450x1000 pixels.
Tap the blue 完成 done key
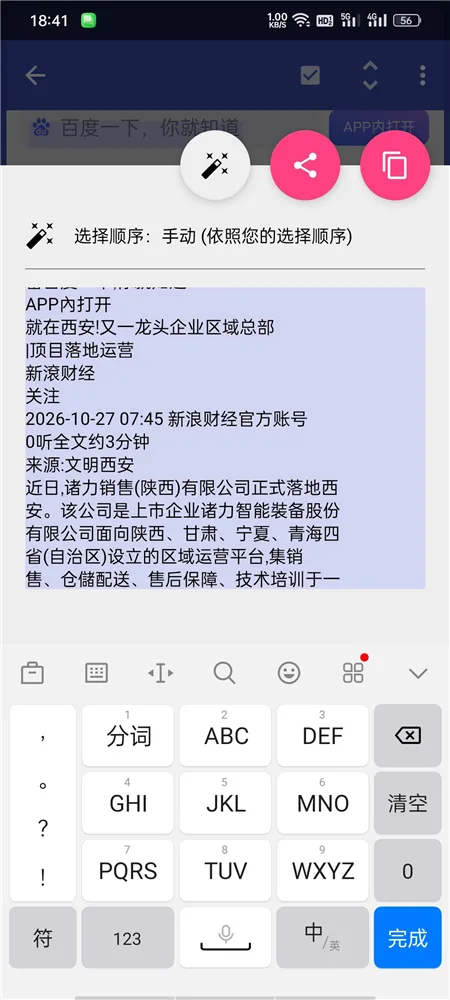(x=408, y=938)
